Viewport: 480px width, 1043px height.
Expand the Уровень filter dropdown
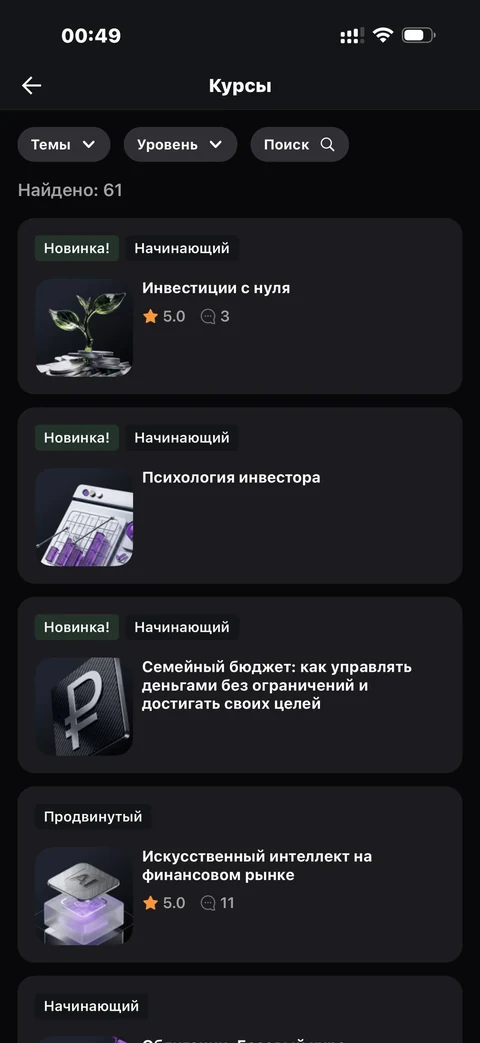[x=180, y=144]
